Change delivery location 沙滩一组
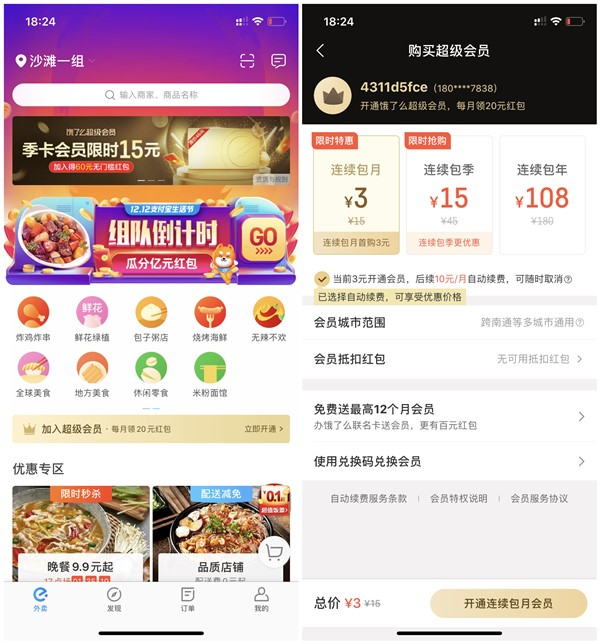The height and width of the screenshot is (644, 600). point(50,62)
